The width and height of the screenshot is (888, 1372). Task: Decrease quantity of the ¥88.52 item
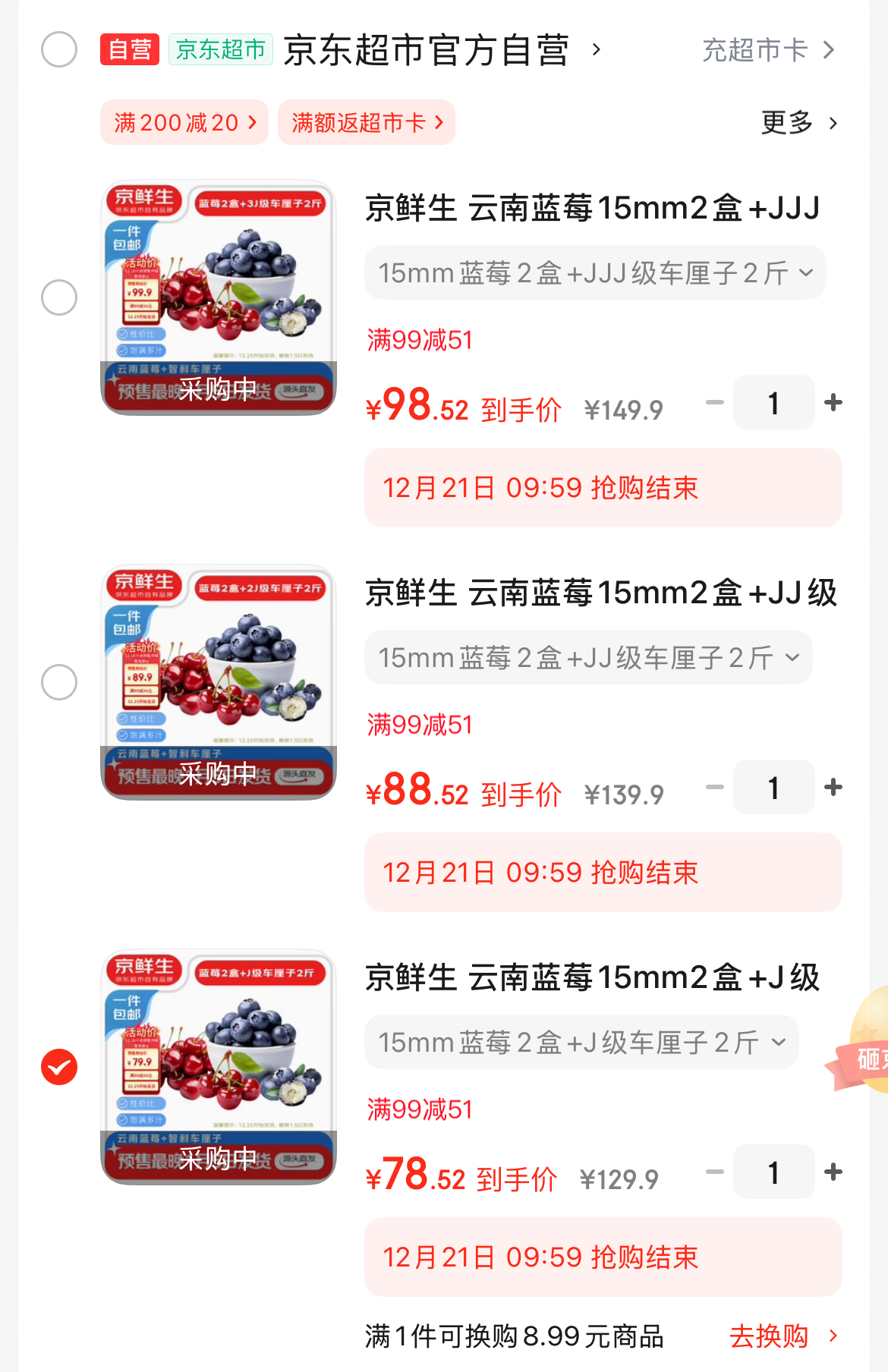pyautogui.click(x=714, y=788)
